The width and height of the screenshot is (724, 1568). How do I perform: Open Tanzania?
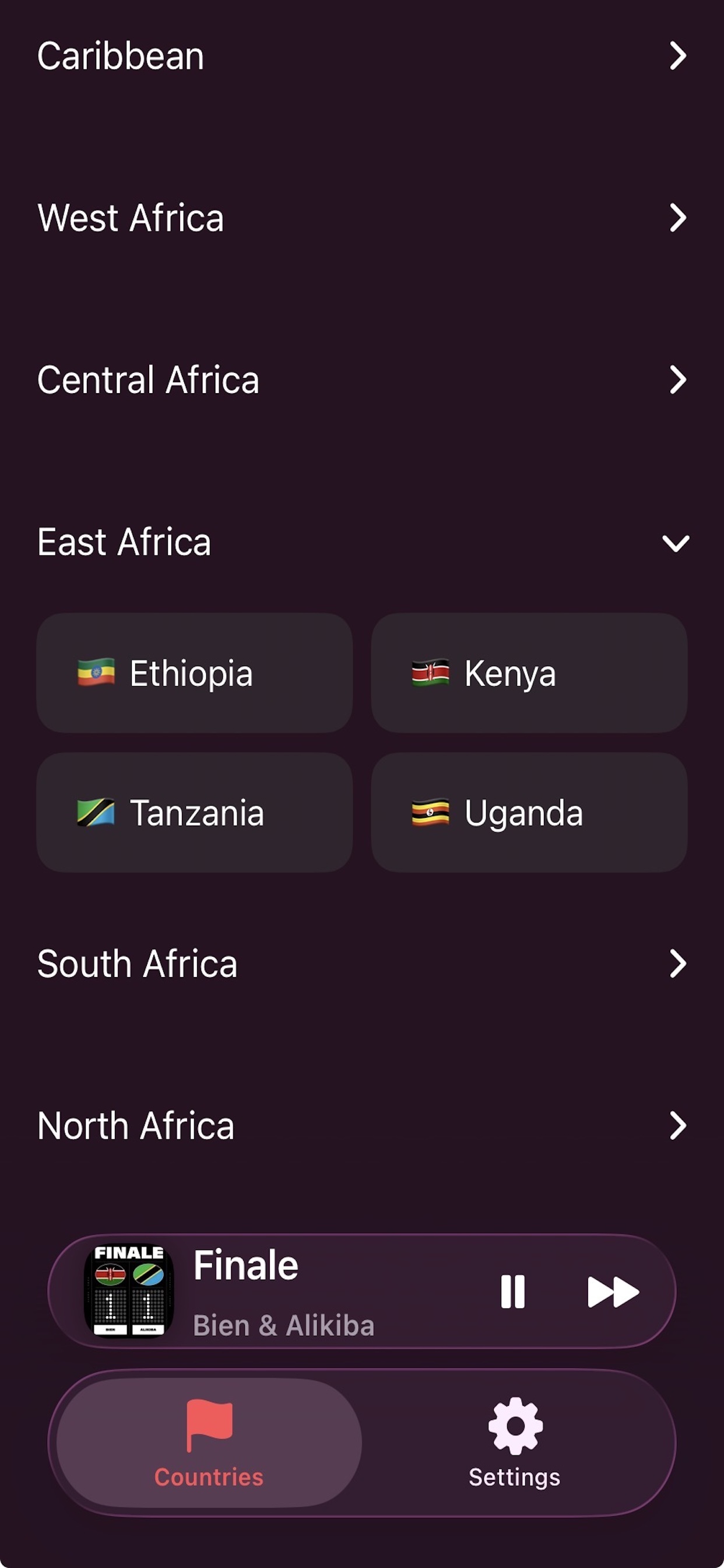195,813
